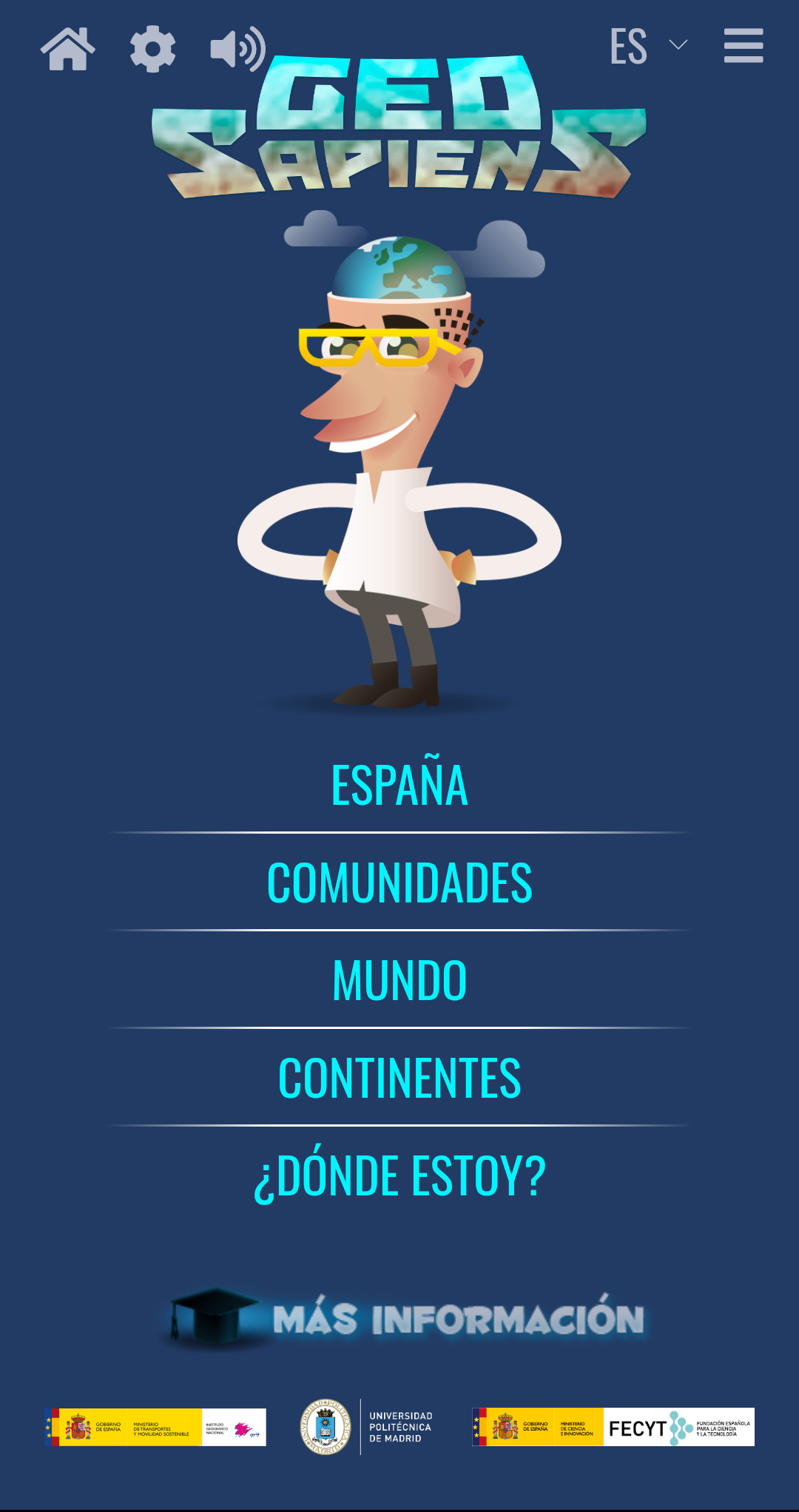
Task: Start the Mundo game mode
Action: pos(399,981)
